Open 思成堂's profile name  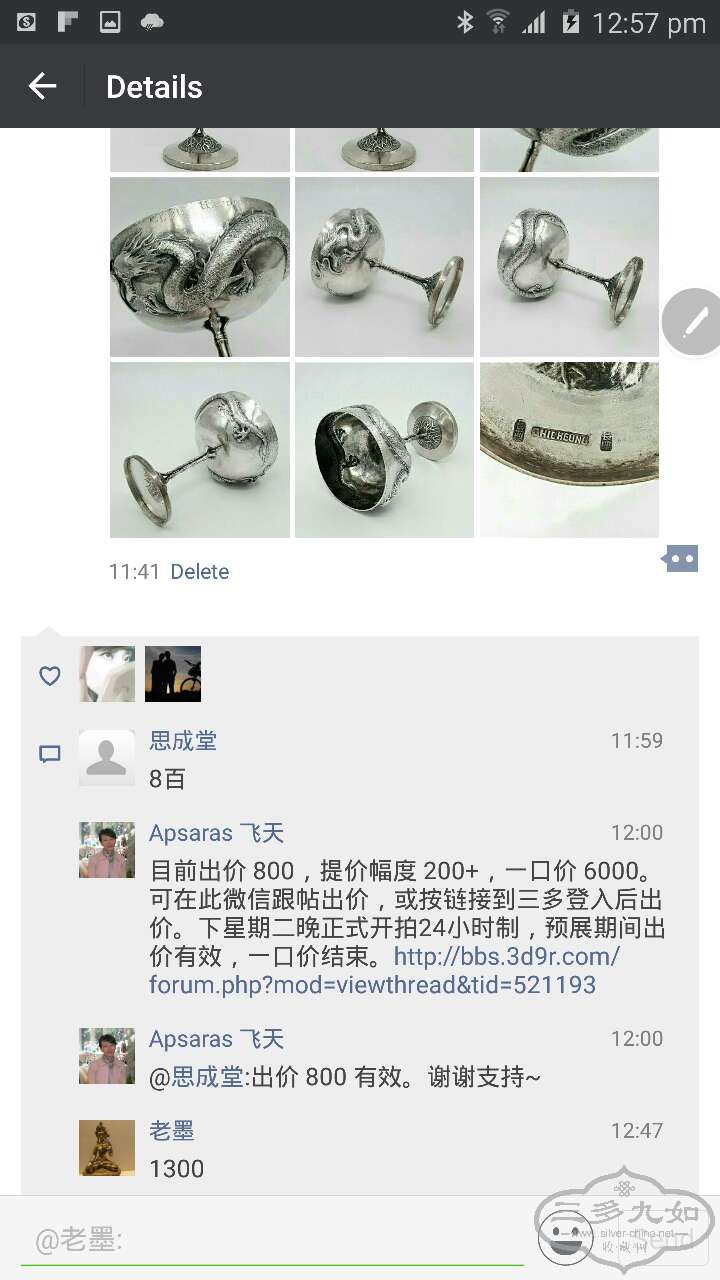click(183, 741)
